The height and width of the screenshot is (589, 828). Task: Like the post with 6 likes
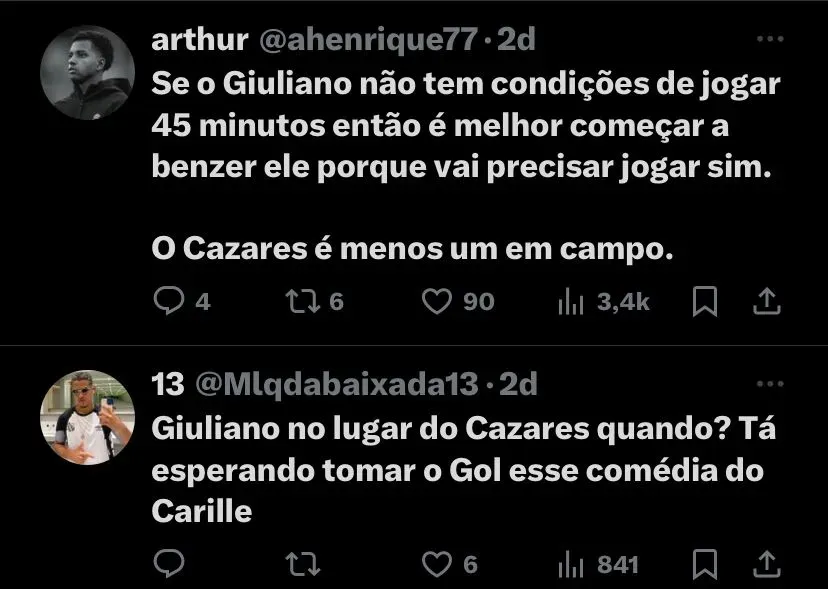point(438,564)
